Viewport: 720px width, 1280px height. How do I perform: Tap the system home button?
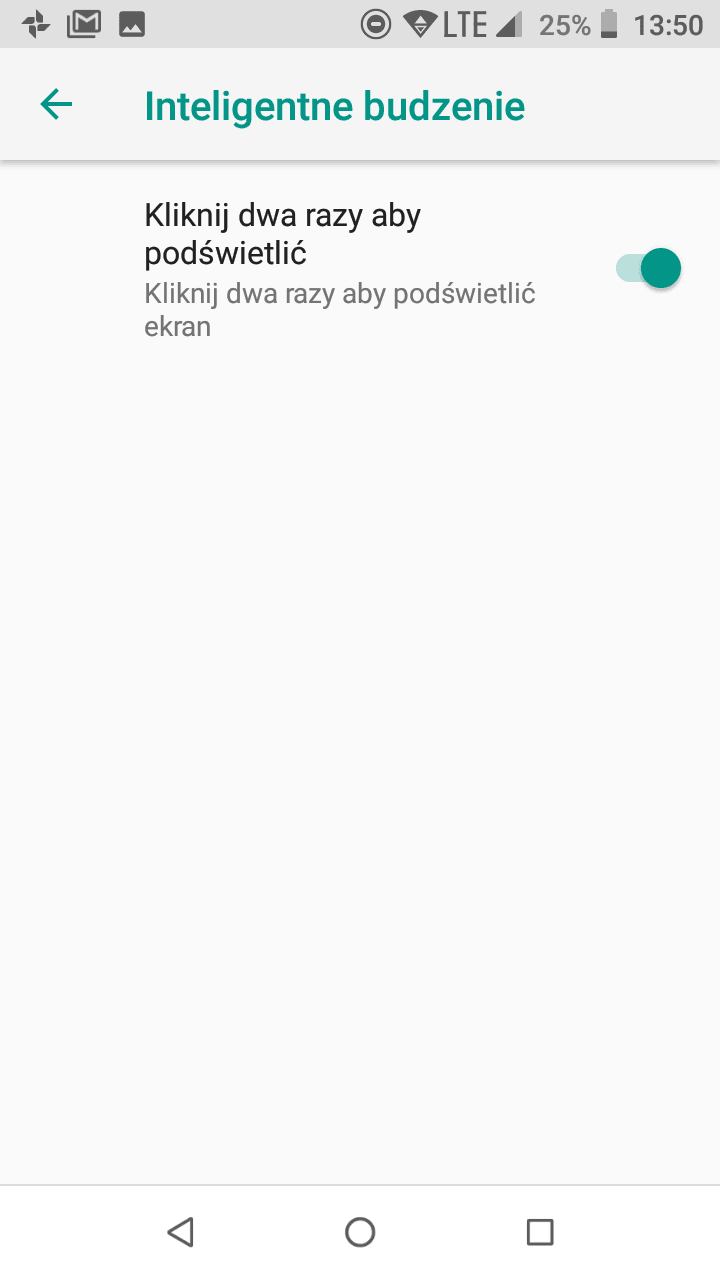coord(360,1232)
